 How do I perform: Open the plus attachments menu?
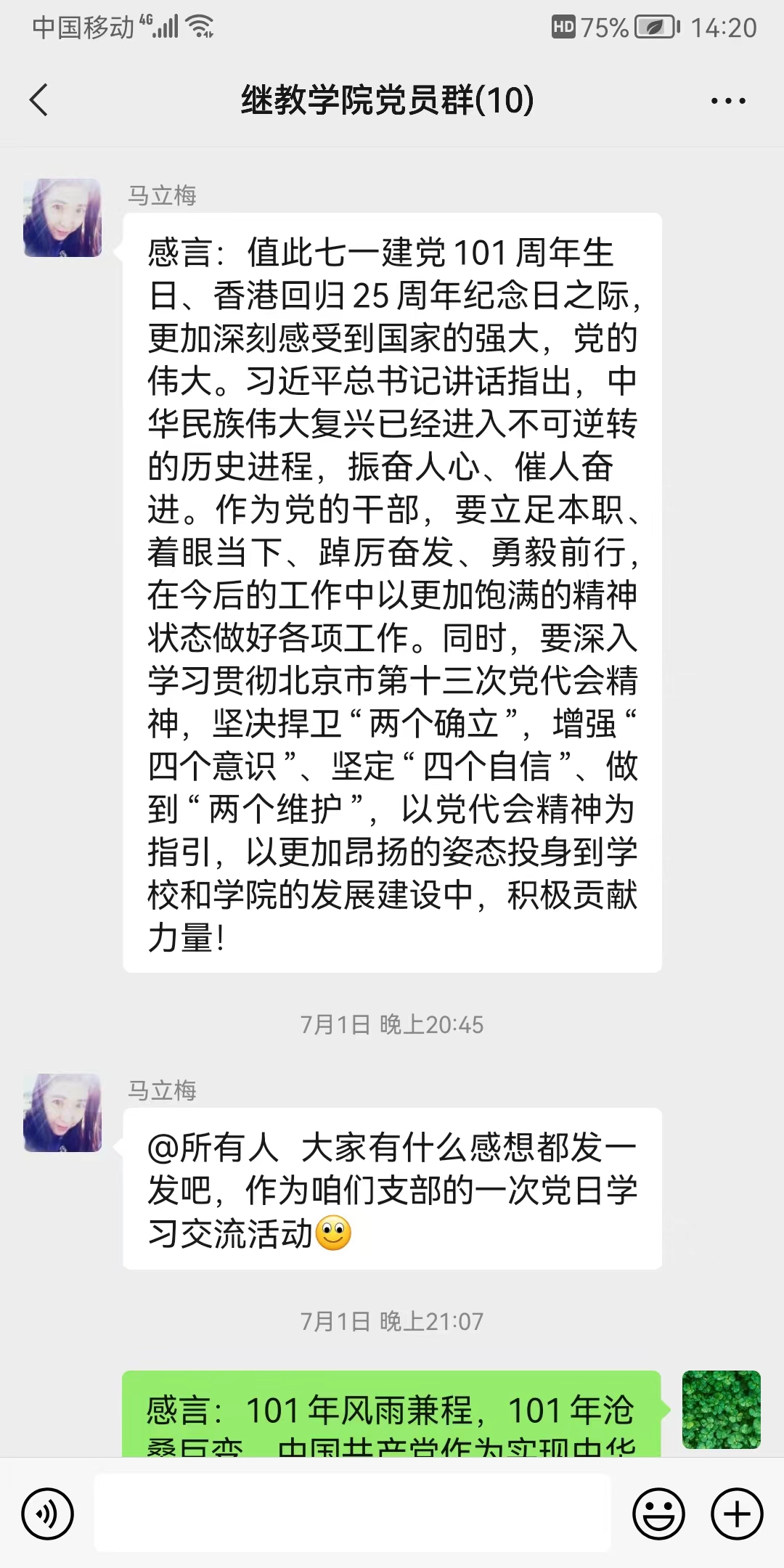point(737,1514)
